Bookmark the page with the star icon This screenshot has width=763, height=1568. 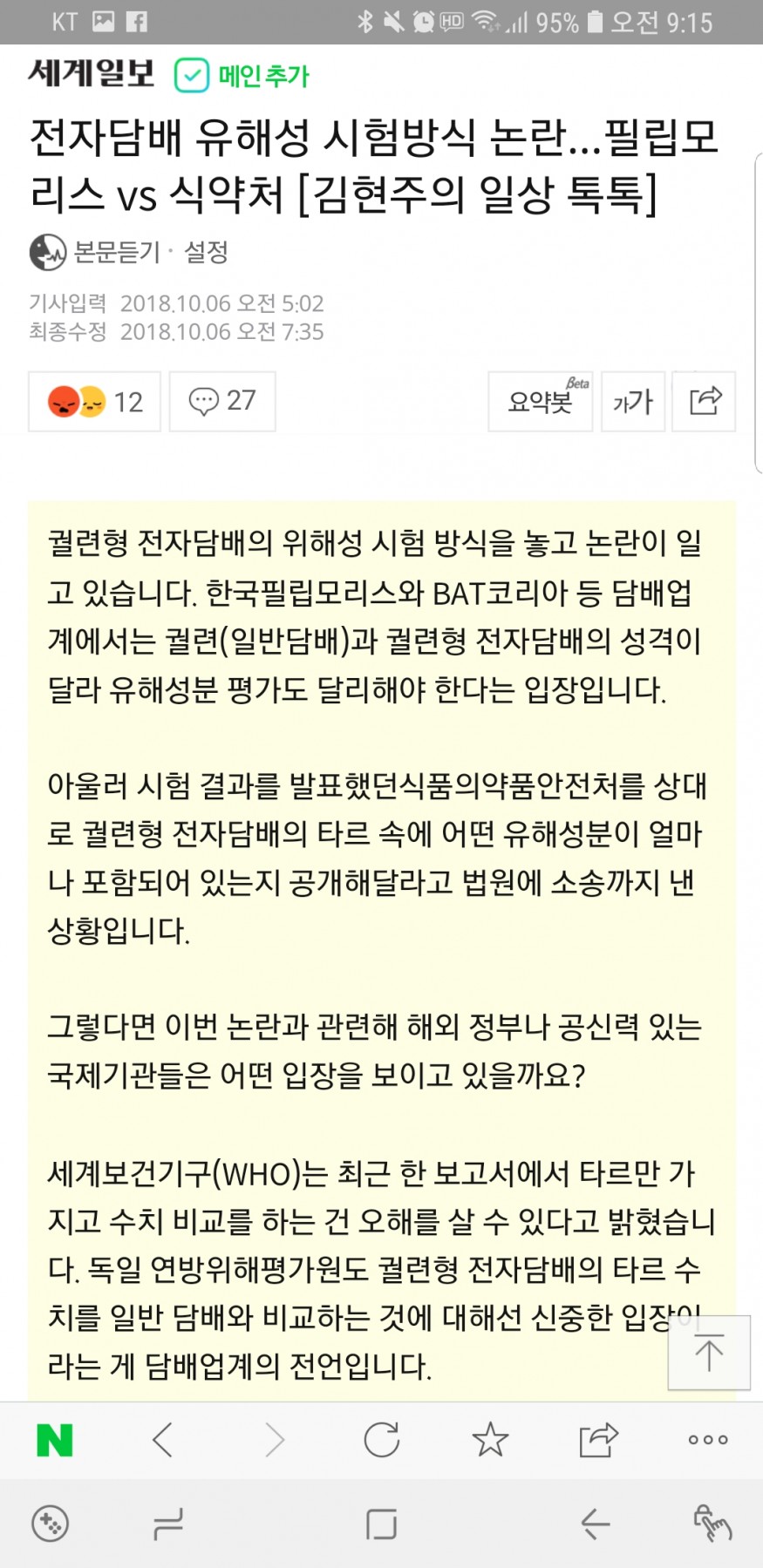(x=490, y=1440)
